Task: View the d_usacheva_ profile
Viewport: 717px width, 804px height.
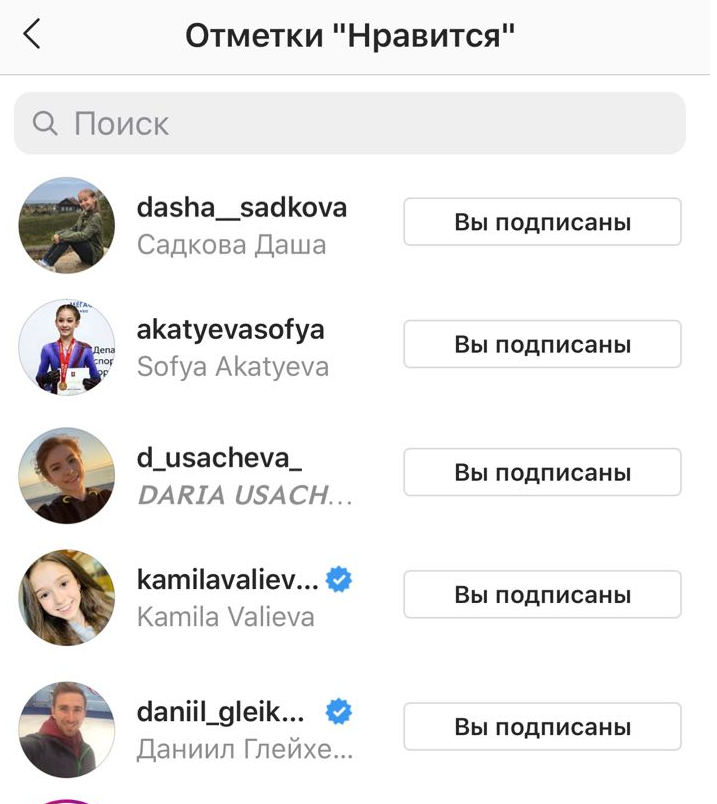Action: click(219, 459)
